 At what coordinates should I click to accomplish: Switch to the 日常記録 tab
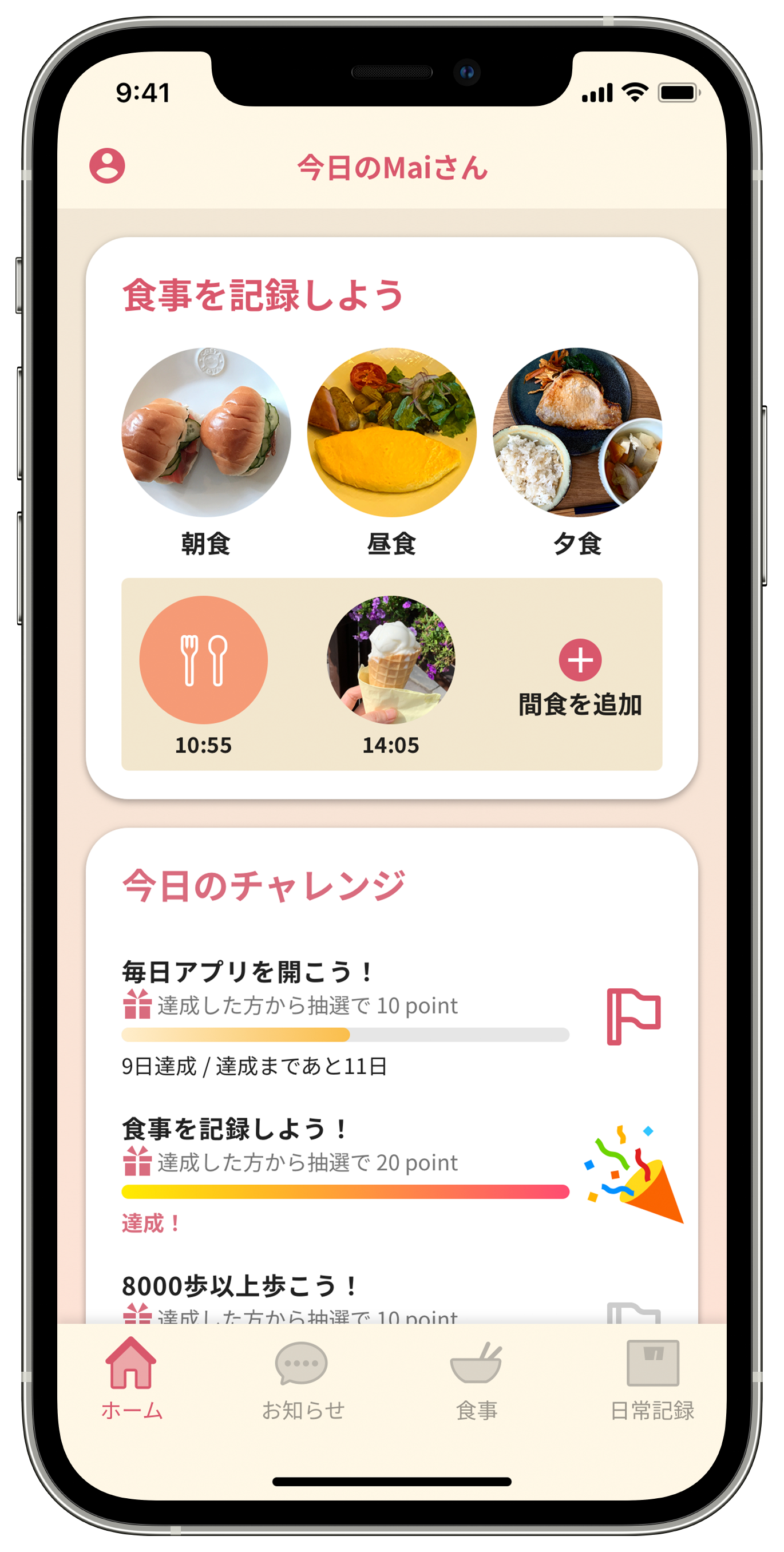(652, 1377)
